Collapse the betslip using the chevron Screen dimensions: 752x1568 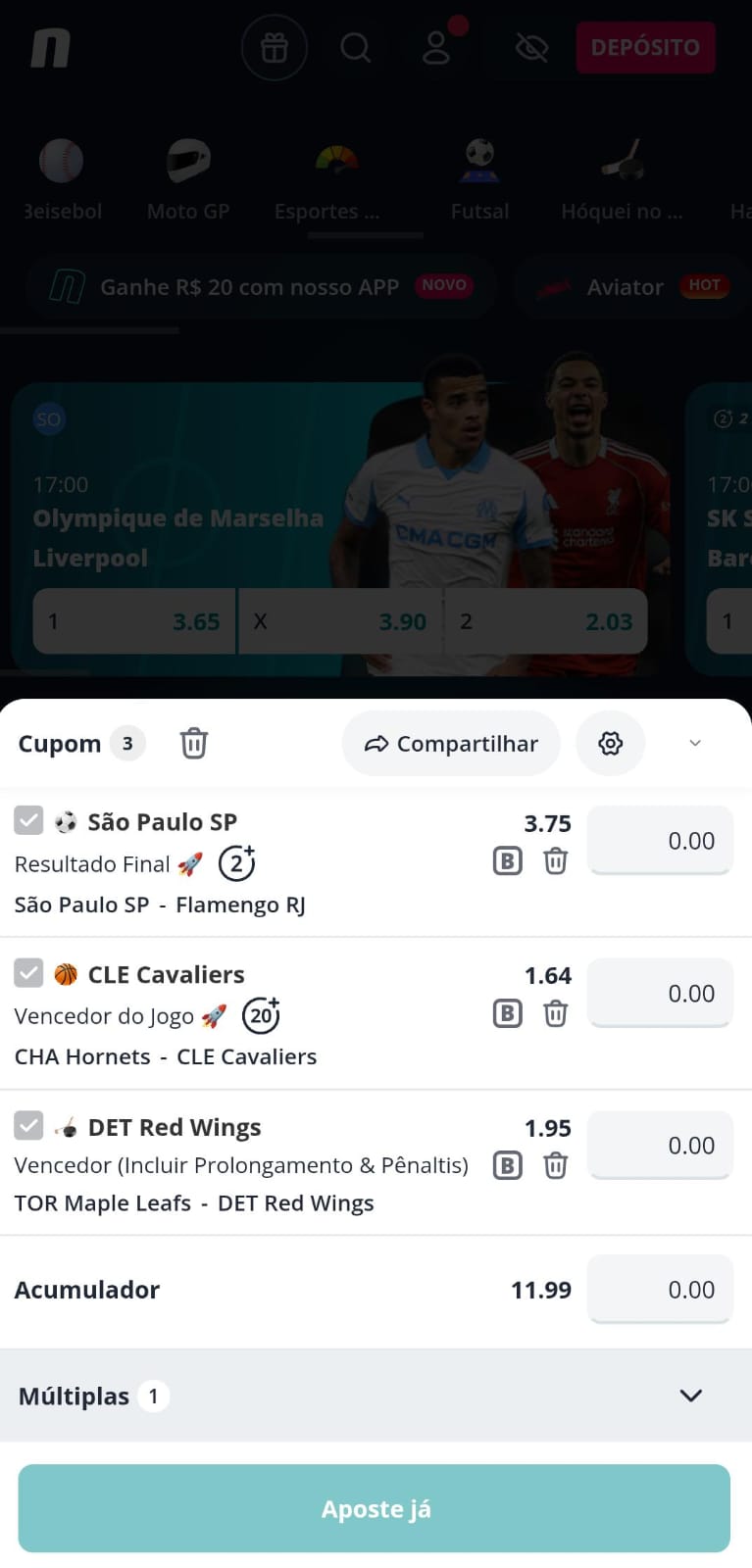click(695, 743)
